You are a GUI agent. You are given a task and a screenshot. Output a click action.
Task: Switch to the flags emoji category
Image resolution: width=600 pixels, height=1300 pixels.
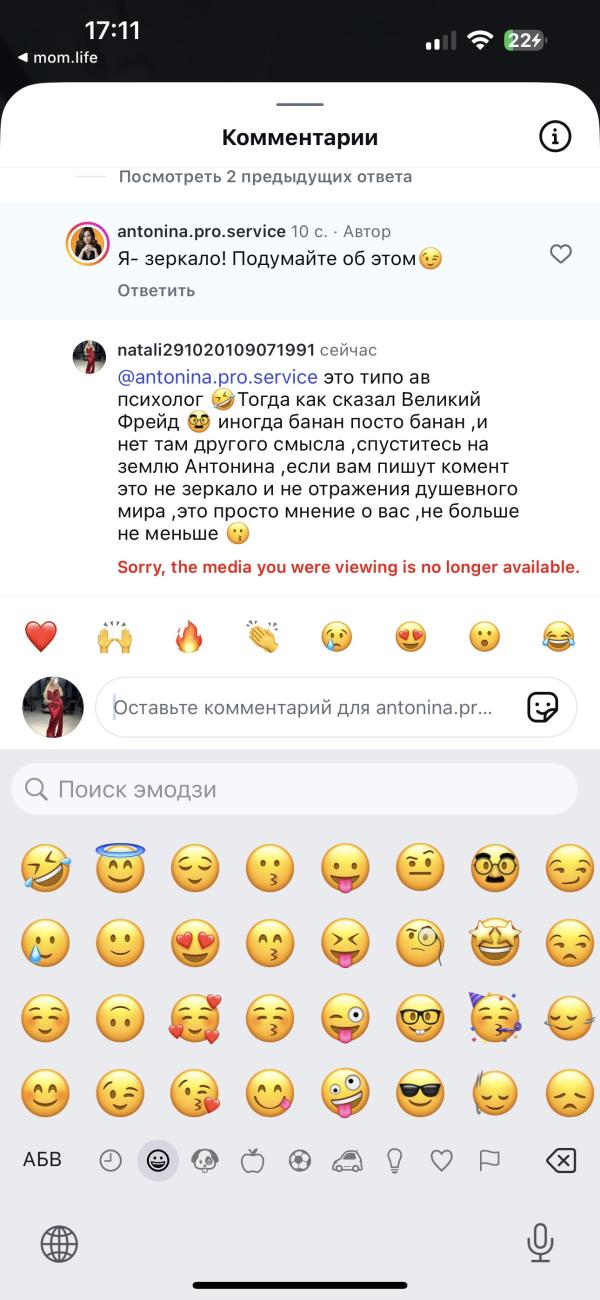pos(489,1161)
